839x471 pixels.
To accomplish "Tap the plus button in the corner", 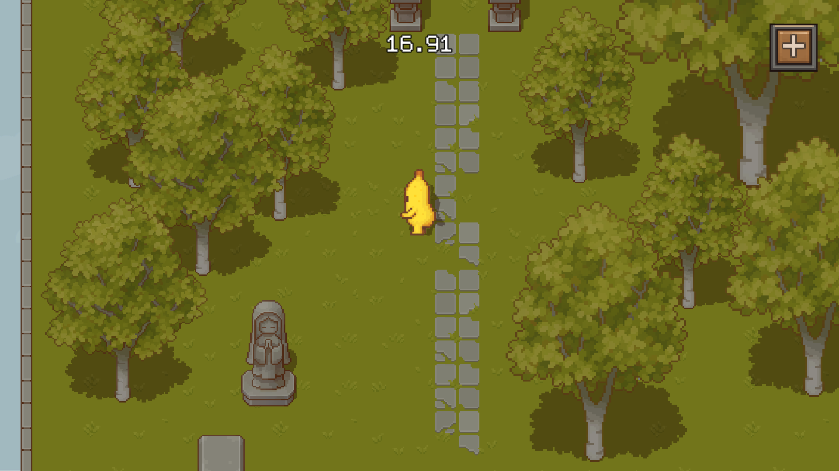I will pyautogui.click(x=795, y=46).
